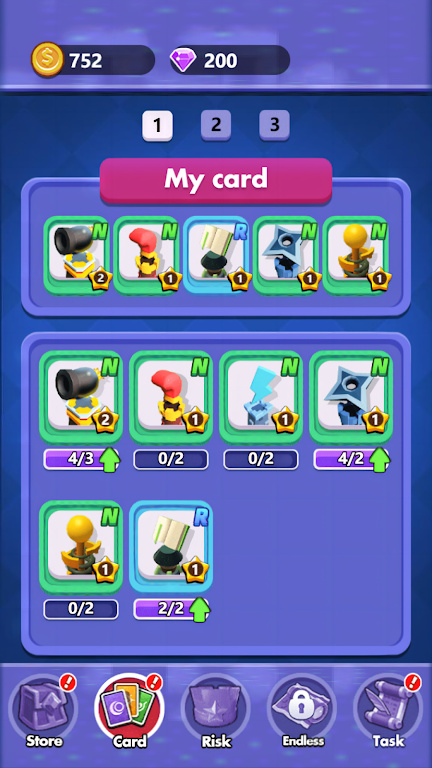The width and height of the screenshot is (432, 768).
Task: Tap the rare book card in My card deck
Action: point(216,255)
